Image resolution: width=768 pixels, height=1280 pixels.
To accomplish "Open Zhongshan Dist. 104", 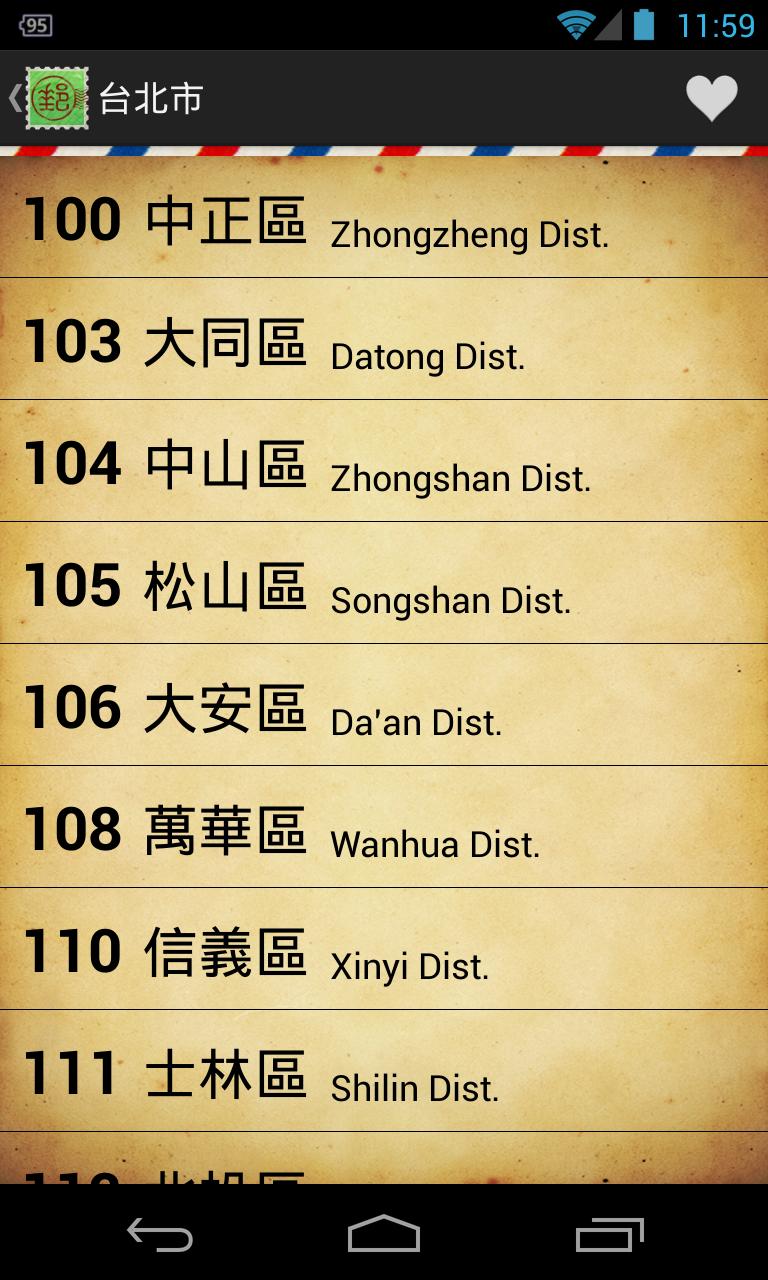I will (384, 462).
